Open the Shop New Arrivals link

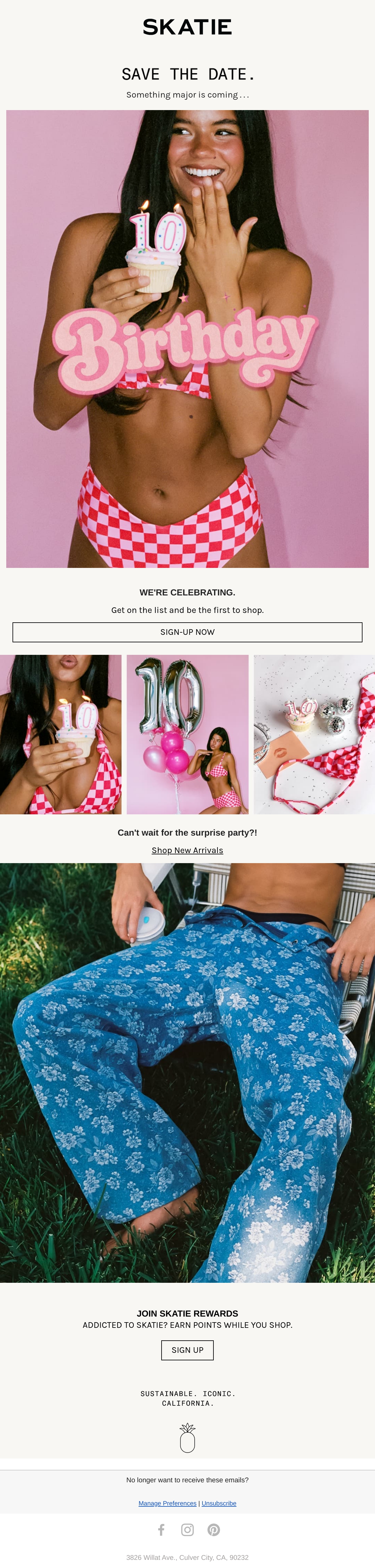pyautogui.click(x=187, y=850)
